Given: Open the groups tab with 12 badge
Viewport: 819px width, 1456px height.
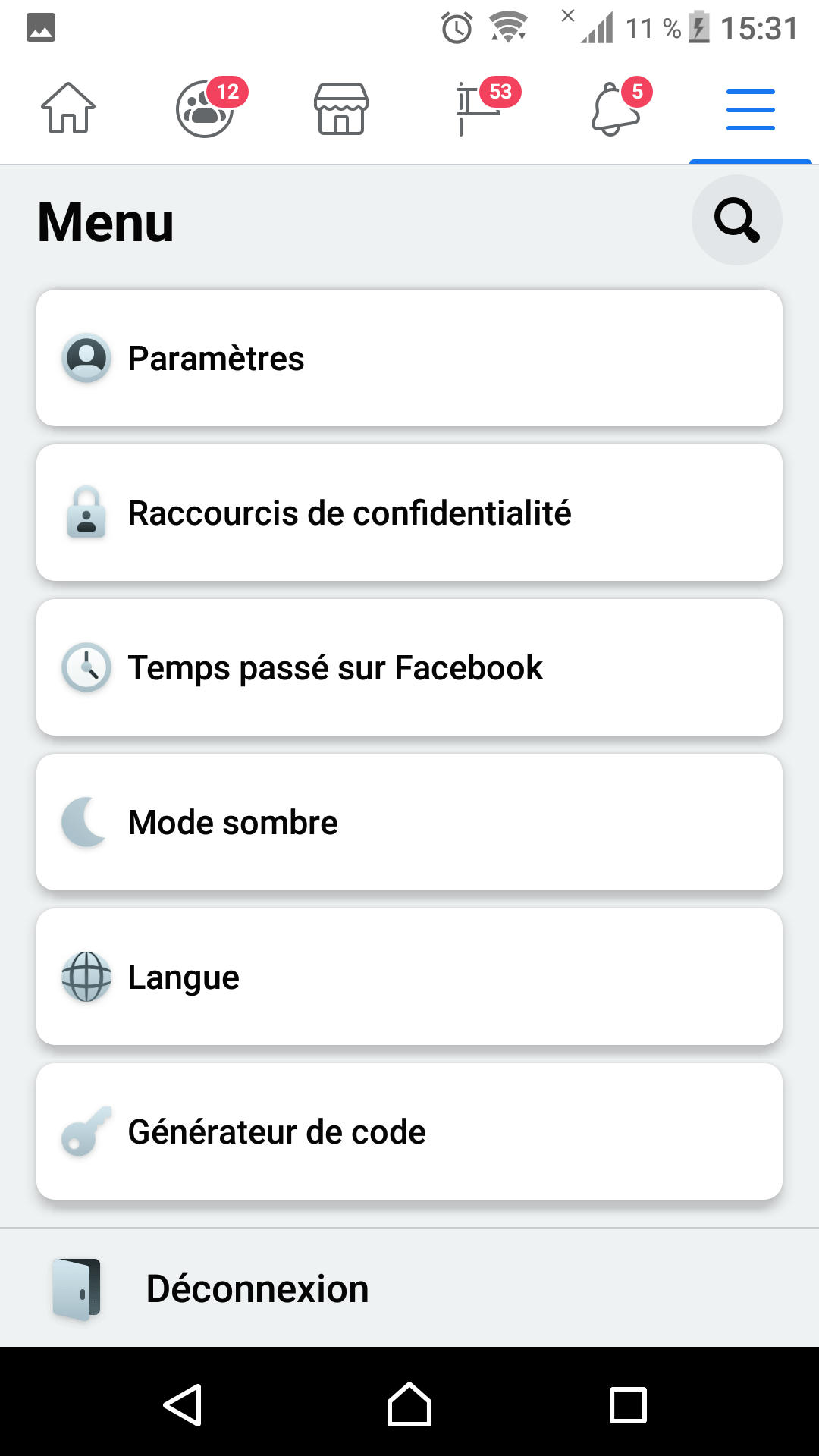Looking at the screenshot, I should pyautogui.click(x=206, y=108).
